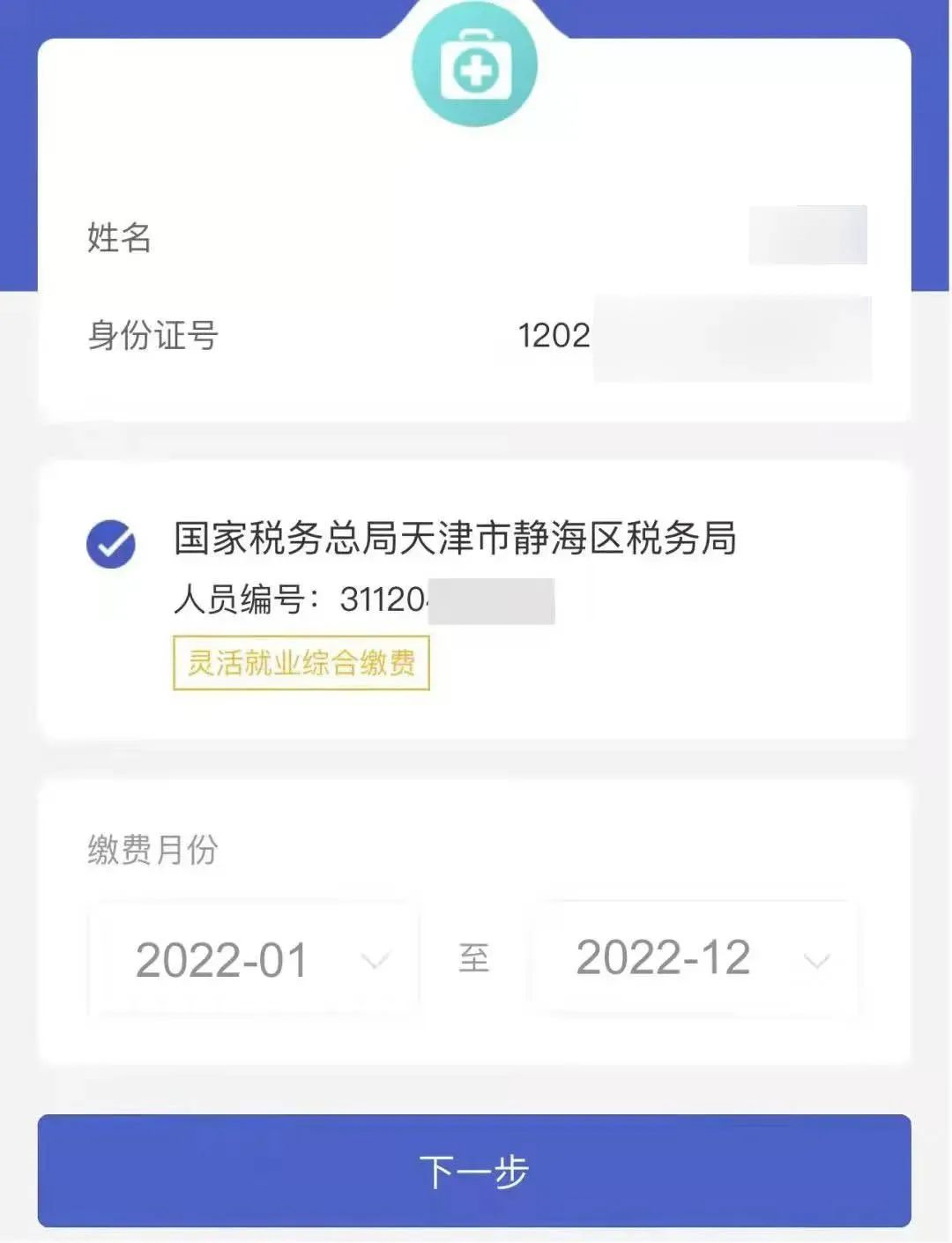952x1243 pixels.
Task: Tap the 下一步 button
Action: pos(474,1171)
